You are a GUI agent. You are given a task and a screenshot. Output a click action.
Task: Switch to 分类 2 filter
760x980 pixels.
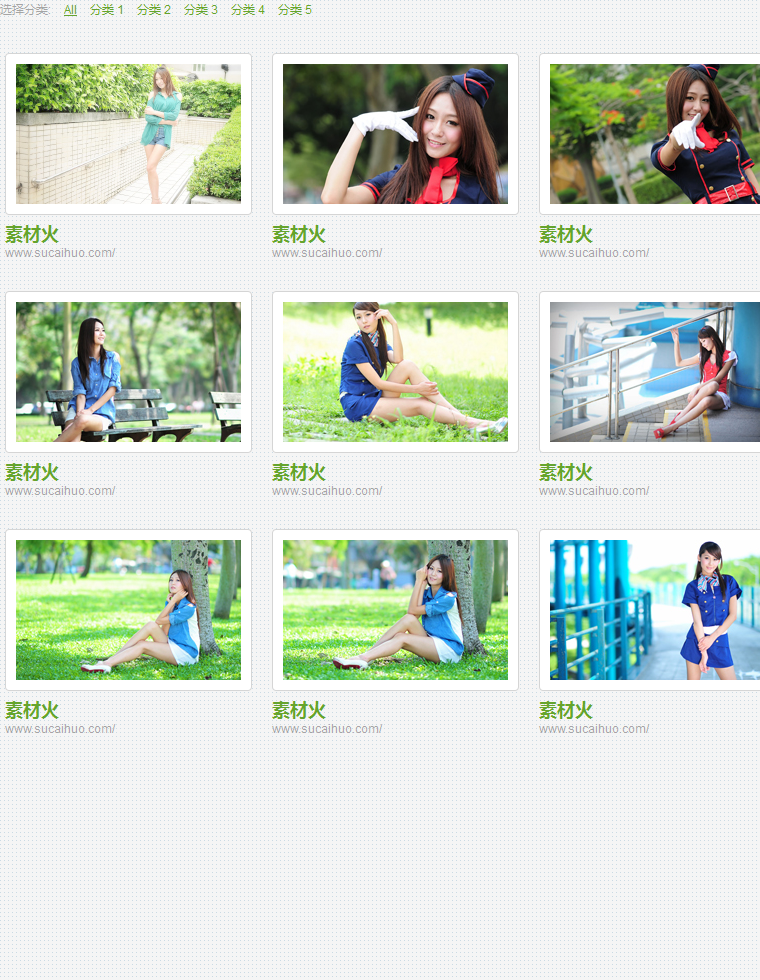coord(154,10)
